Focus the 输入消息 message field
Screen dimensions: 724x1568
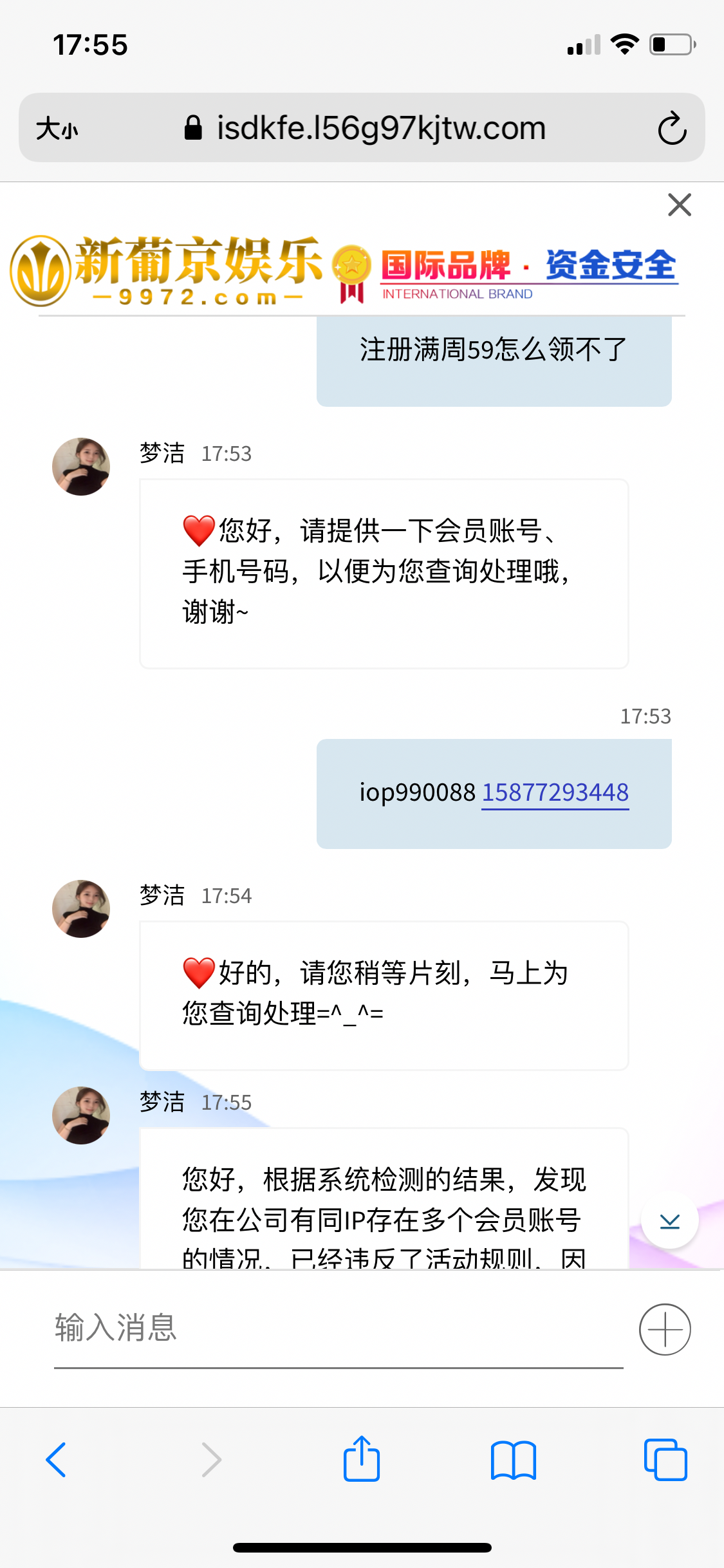click(x=338, y=1329)
